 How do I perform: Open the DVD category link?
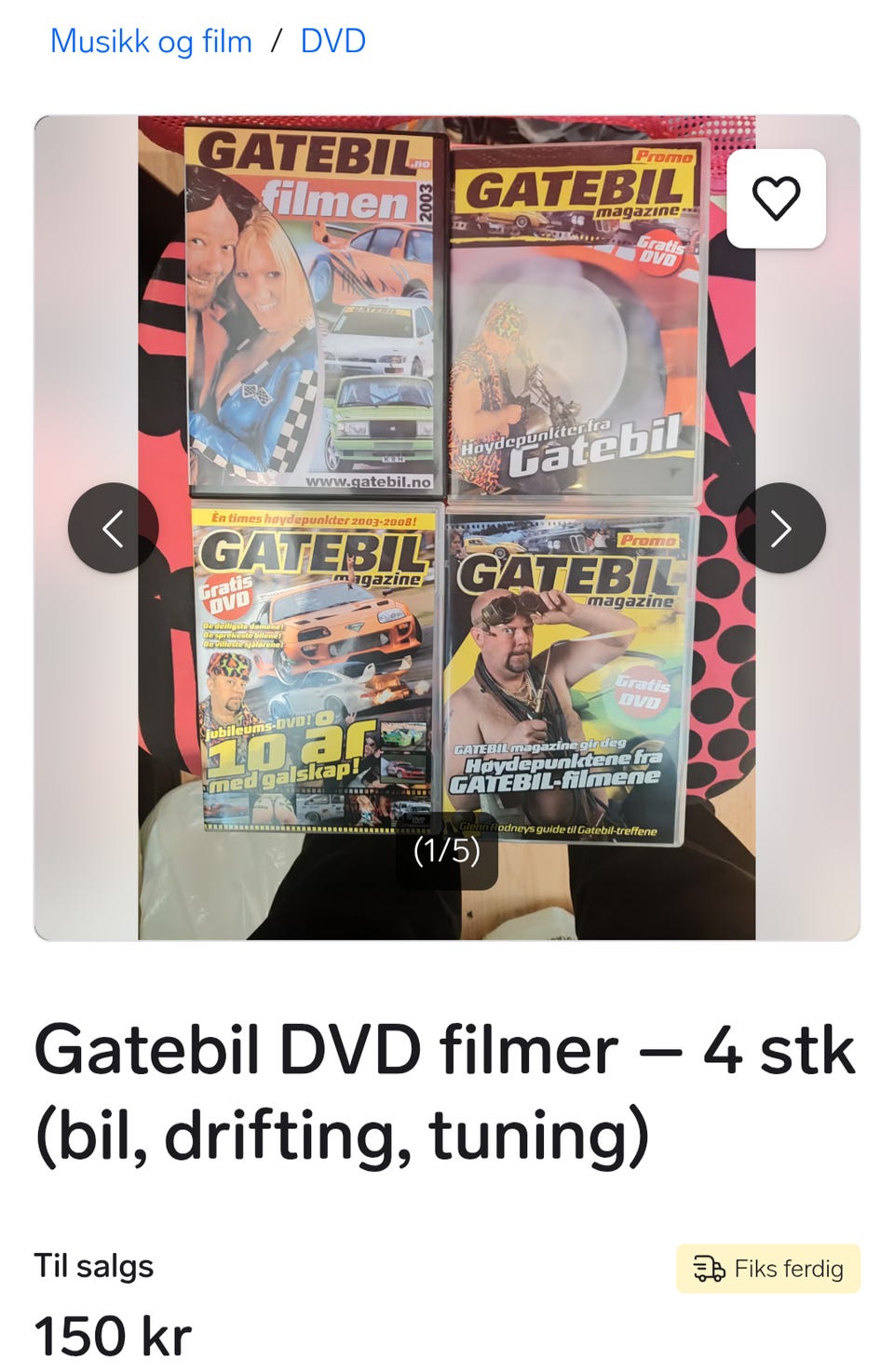[332, 39]
